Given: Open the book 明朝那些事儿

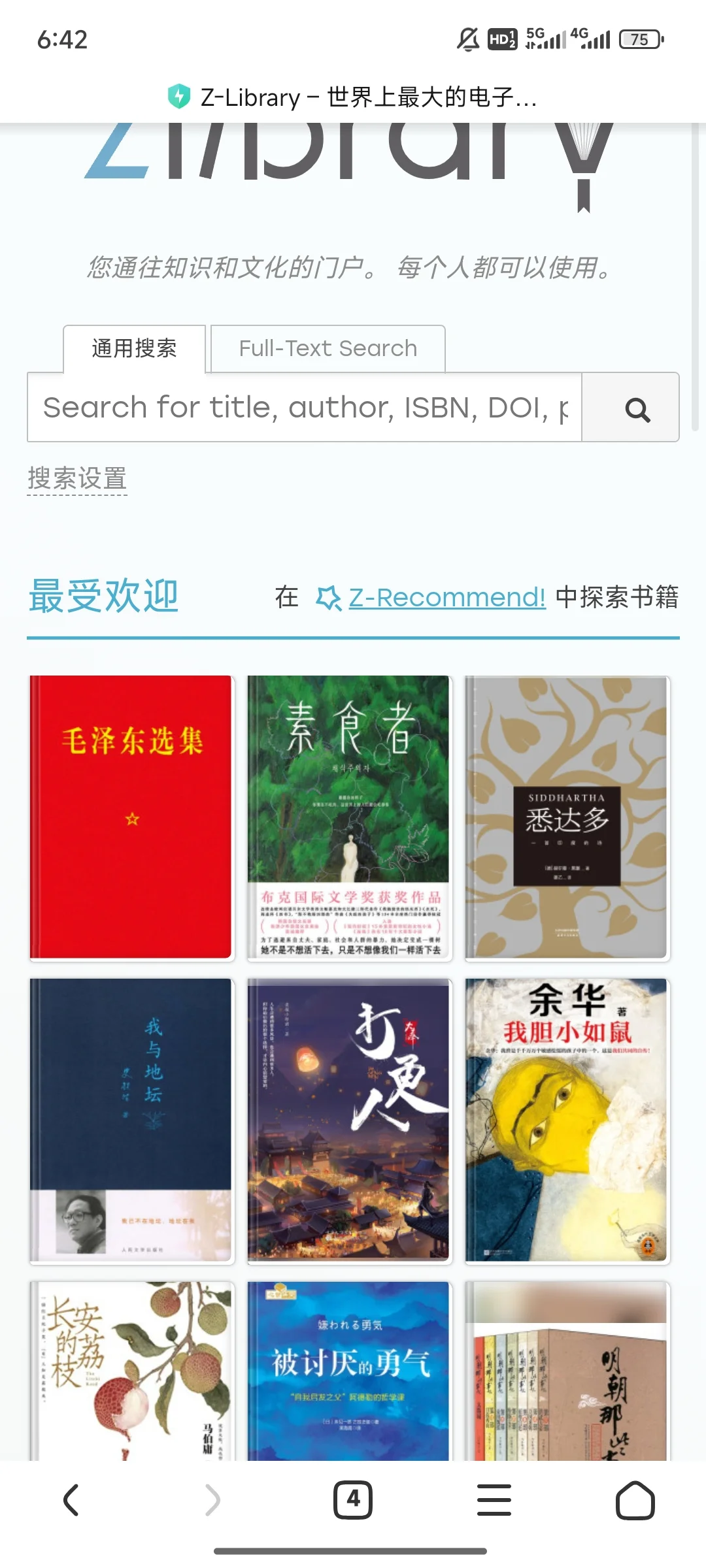Looking at the screenshot, I should point(567,1371).
